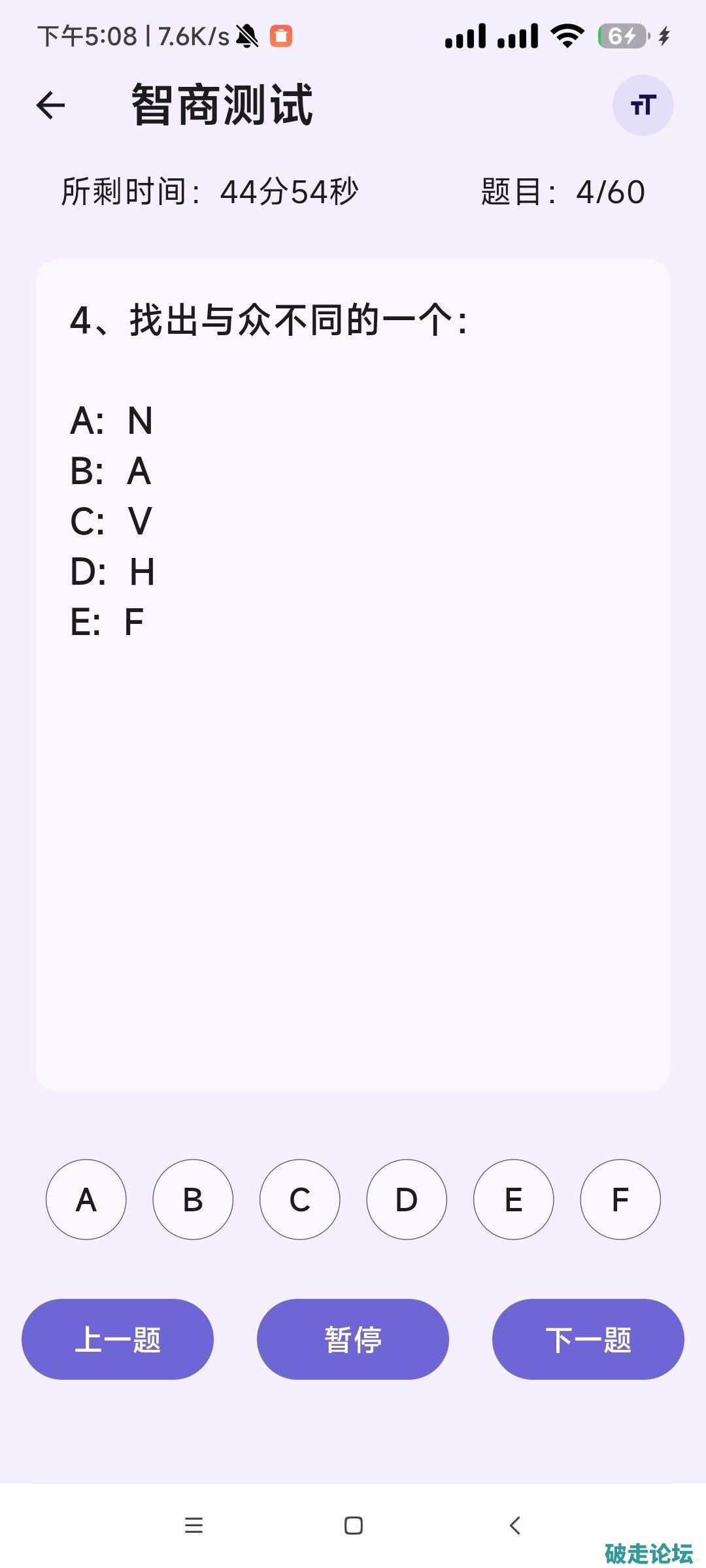
Task: Select answer A
Action: tap(86, 1200)
